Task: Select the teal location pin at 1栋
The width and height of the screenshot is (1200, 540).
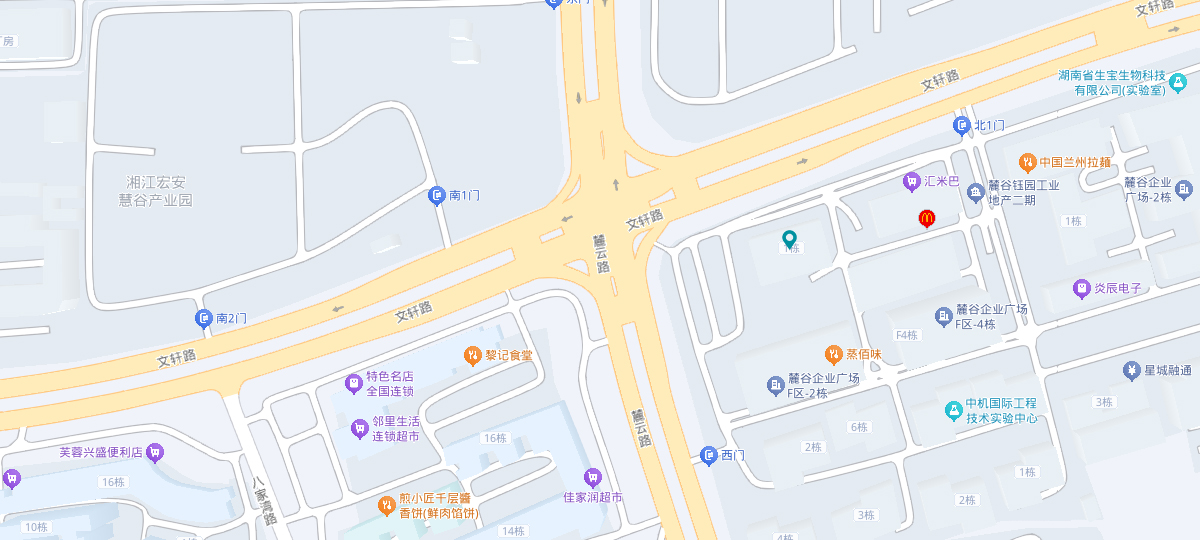Action: (790, 238)
